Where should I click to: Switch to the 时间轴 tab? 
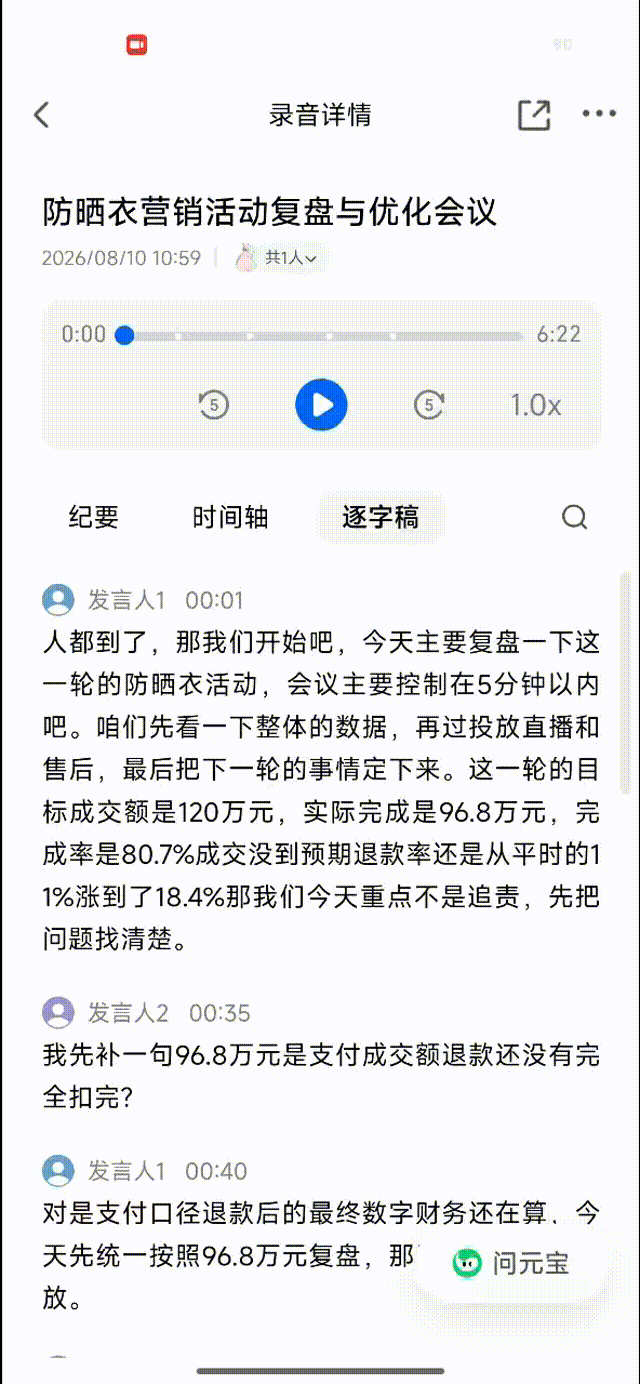click(x=231, y=517)
